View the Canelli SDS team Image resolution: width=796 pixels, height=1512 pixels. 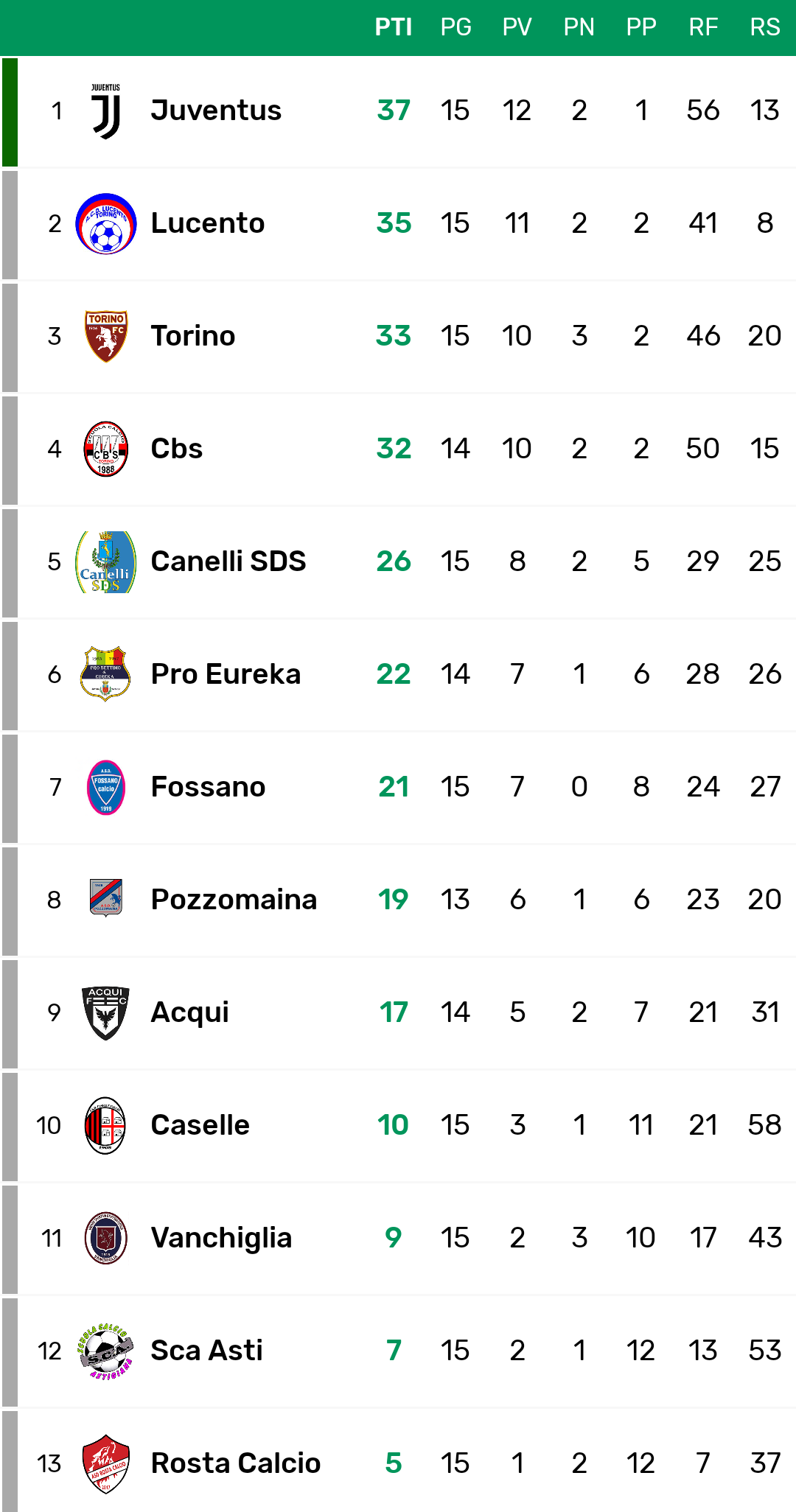click(x=398, y=562)
